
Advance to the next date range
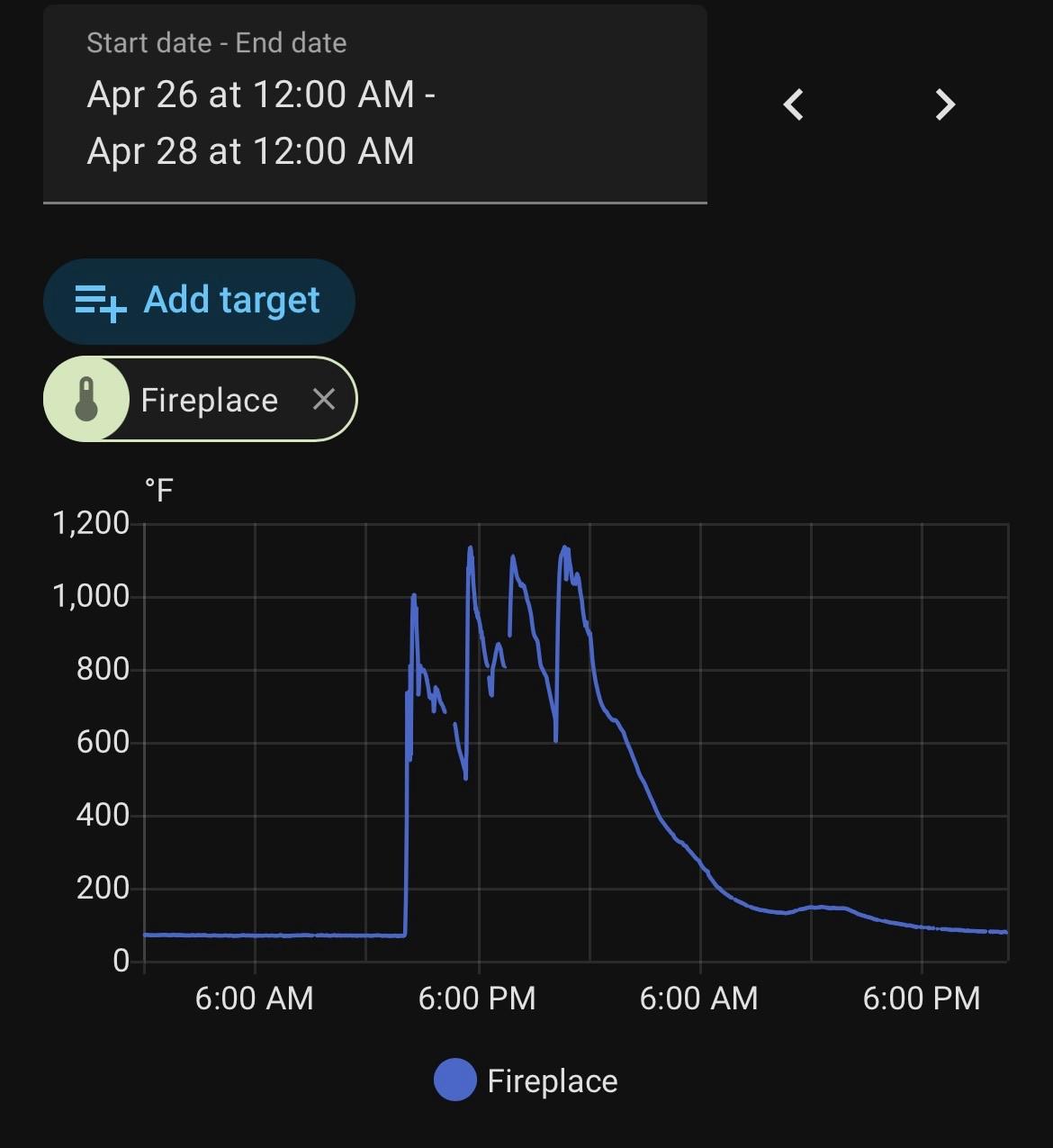click(944, 104)
